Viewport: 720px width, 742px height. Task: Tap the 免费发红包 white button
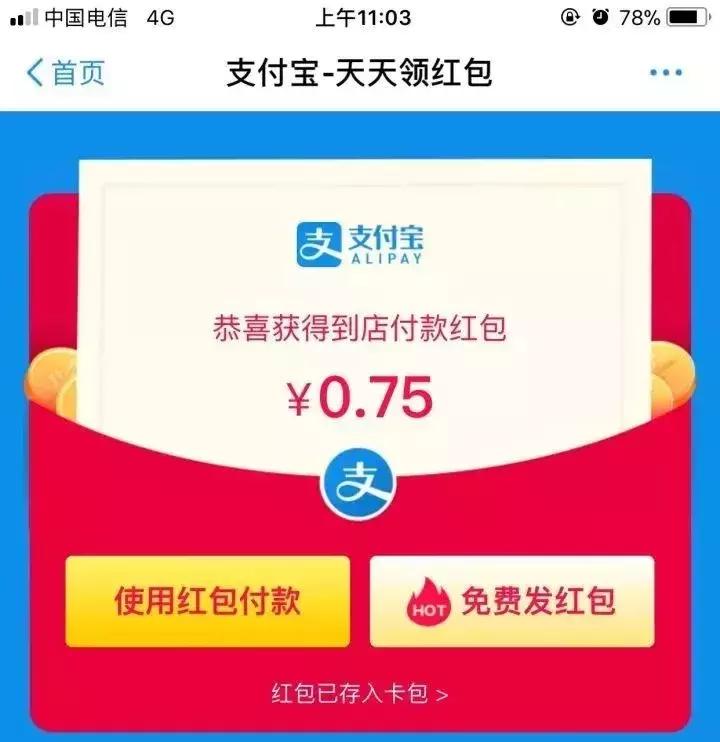512,601
